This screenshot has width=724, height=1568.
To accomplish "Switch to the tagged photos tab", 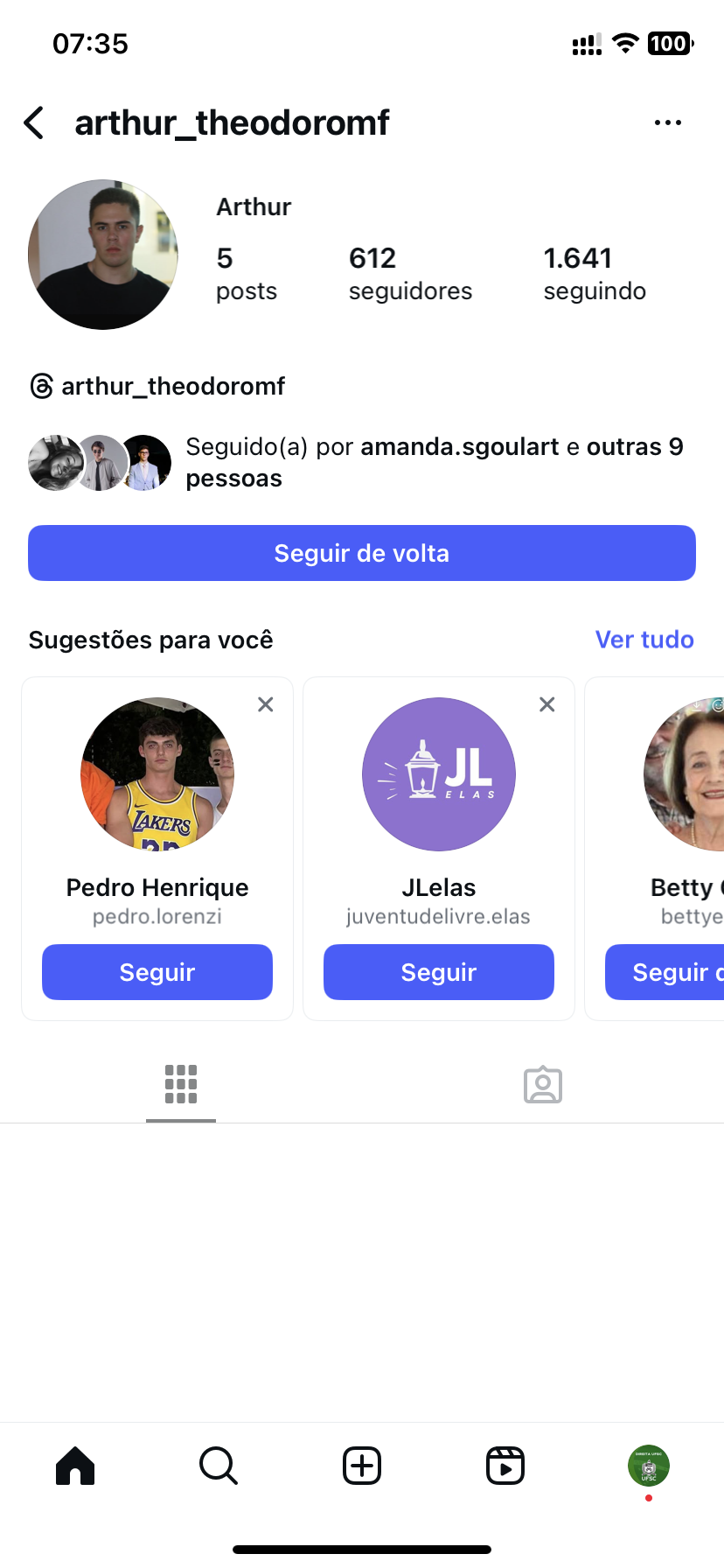I will click(542, 1084).
